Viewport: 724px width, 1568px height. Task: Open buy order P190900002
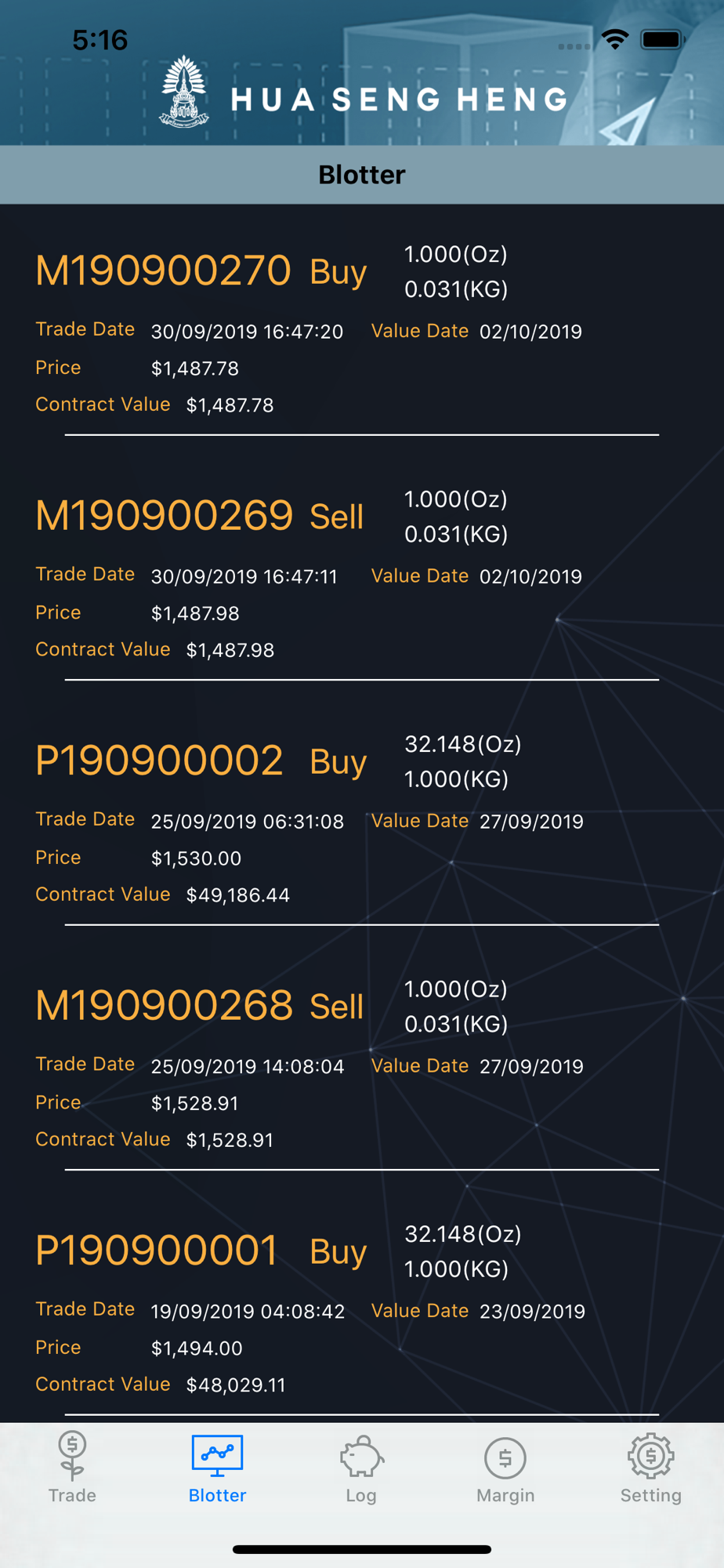click(x=362, y=818)
